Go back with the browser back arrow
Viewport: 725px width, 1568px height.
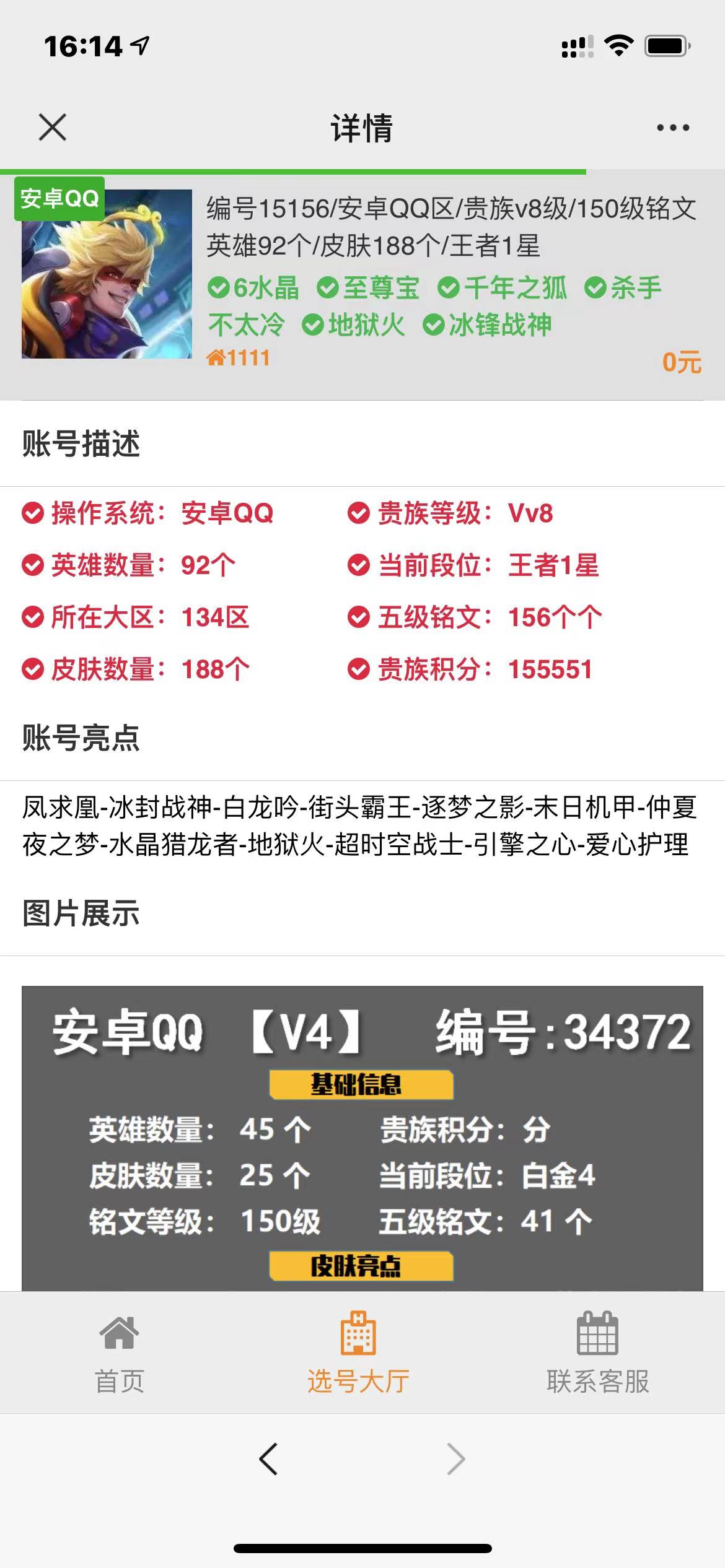point(268,1459)
